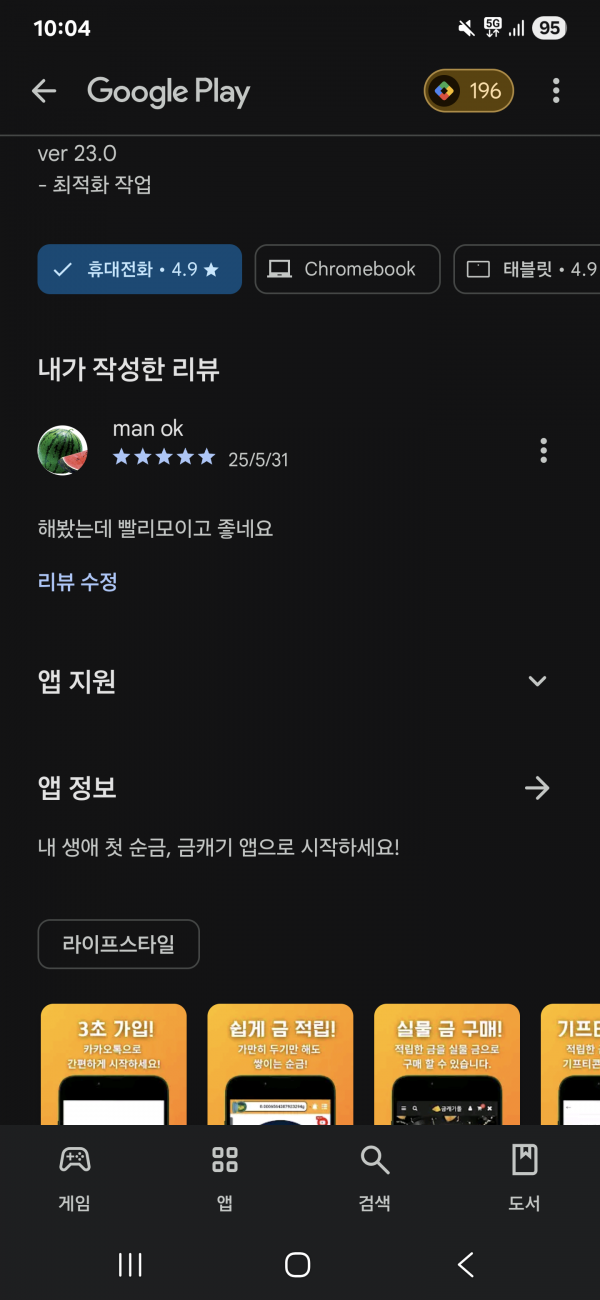
Task: Switch to the 게임 tab
Action: point(75,1178)
